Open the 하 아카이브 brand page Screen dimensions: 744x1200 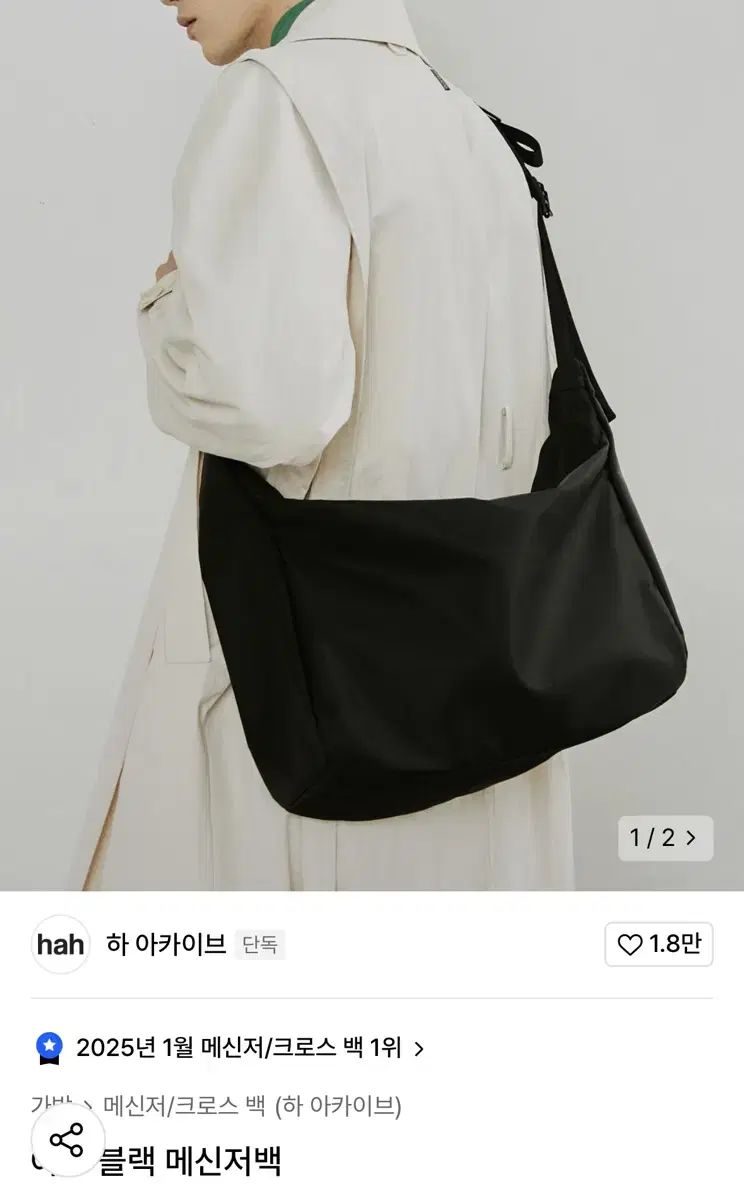click(x=166, y=944)
